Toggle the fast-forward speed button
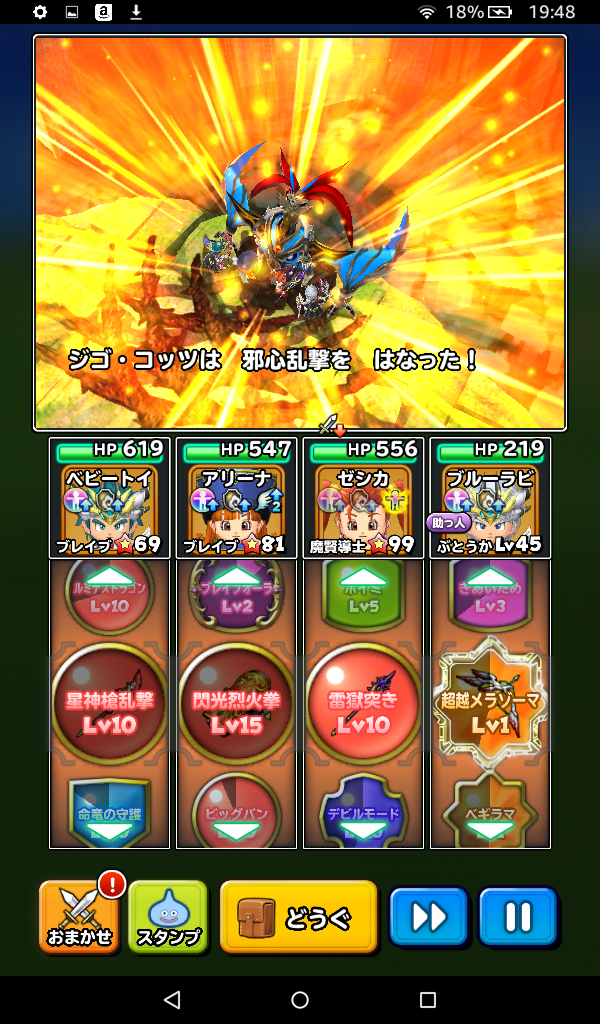Screen dimensions: 600x1024 tap(428, 916)
